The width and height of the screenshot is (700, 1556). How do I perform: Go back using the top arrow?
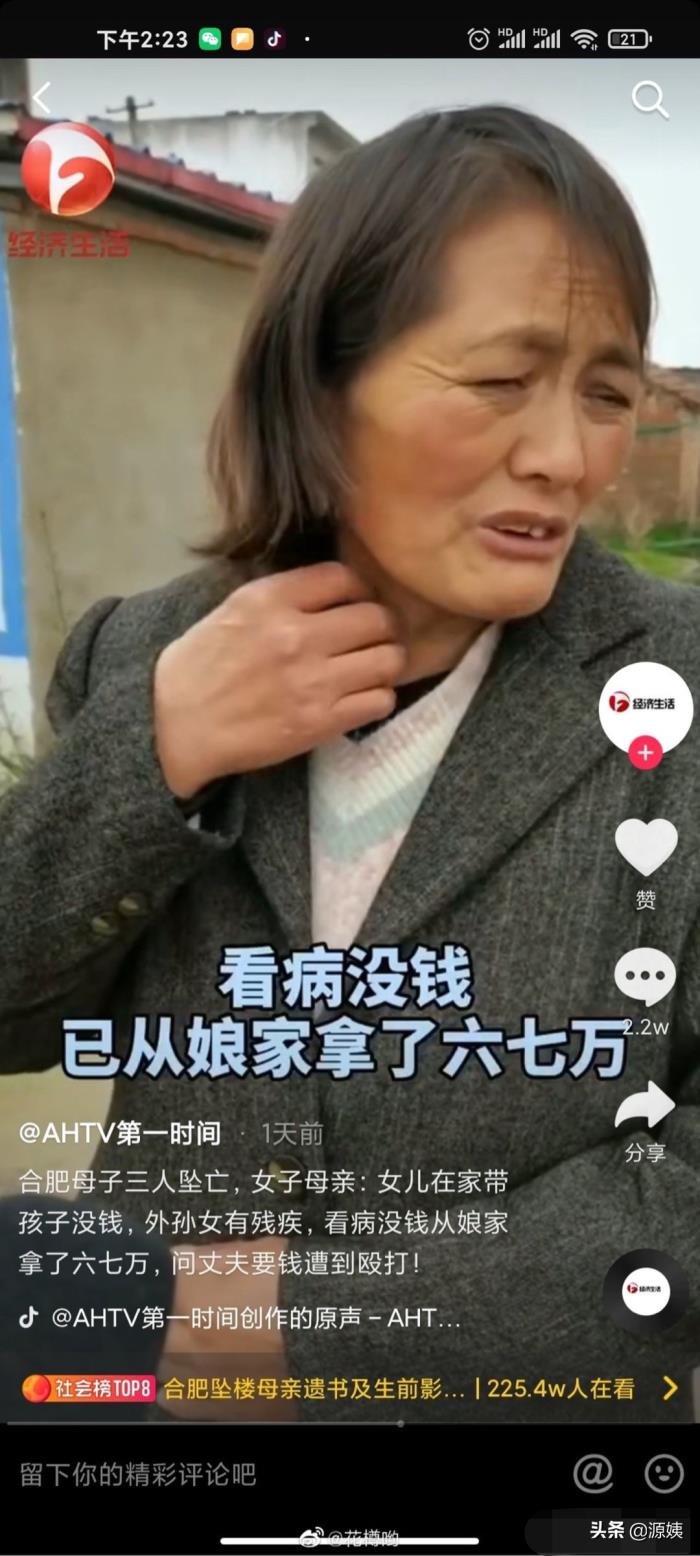tap(42, 98)
